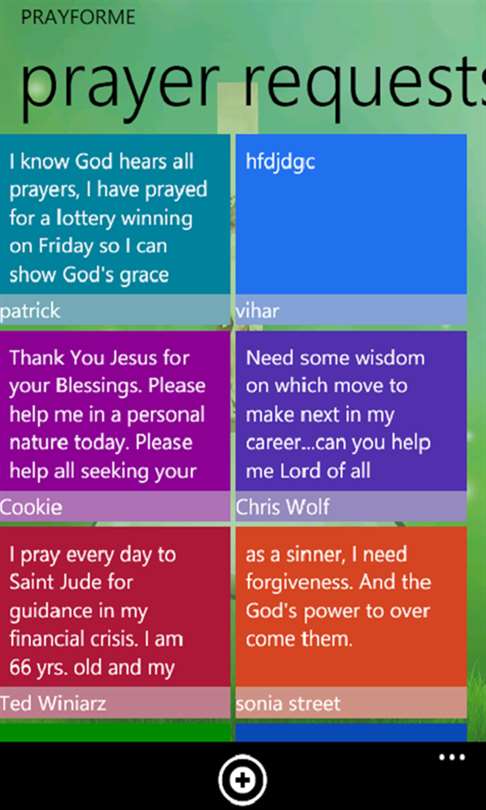
Task: Open vihar's prayer request tile
Action: point(351,229)
